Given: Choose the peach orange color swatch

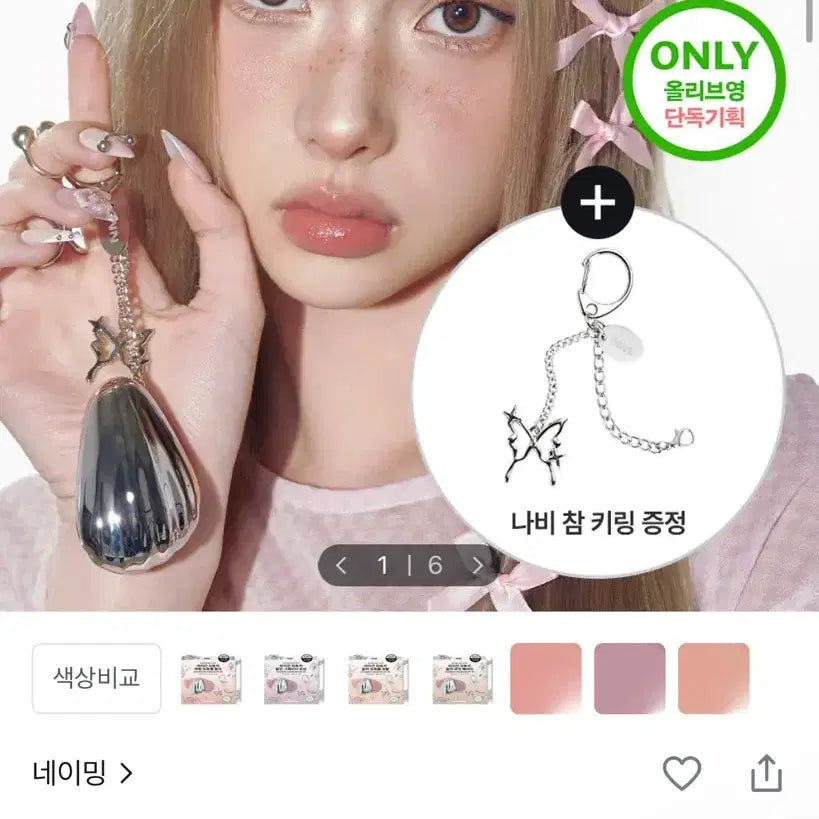Looking at the screenshot, I should 713,678.
